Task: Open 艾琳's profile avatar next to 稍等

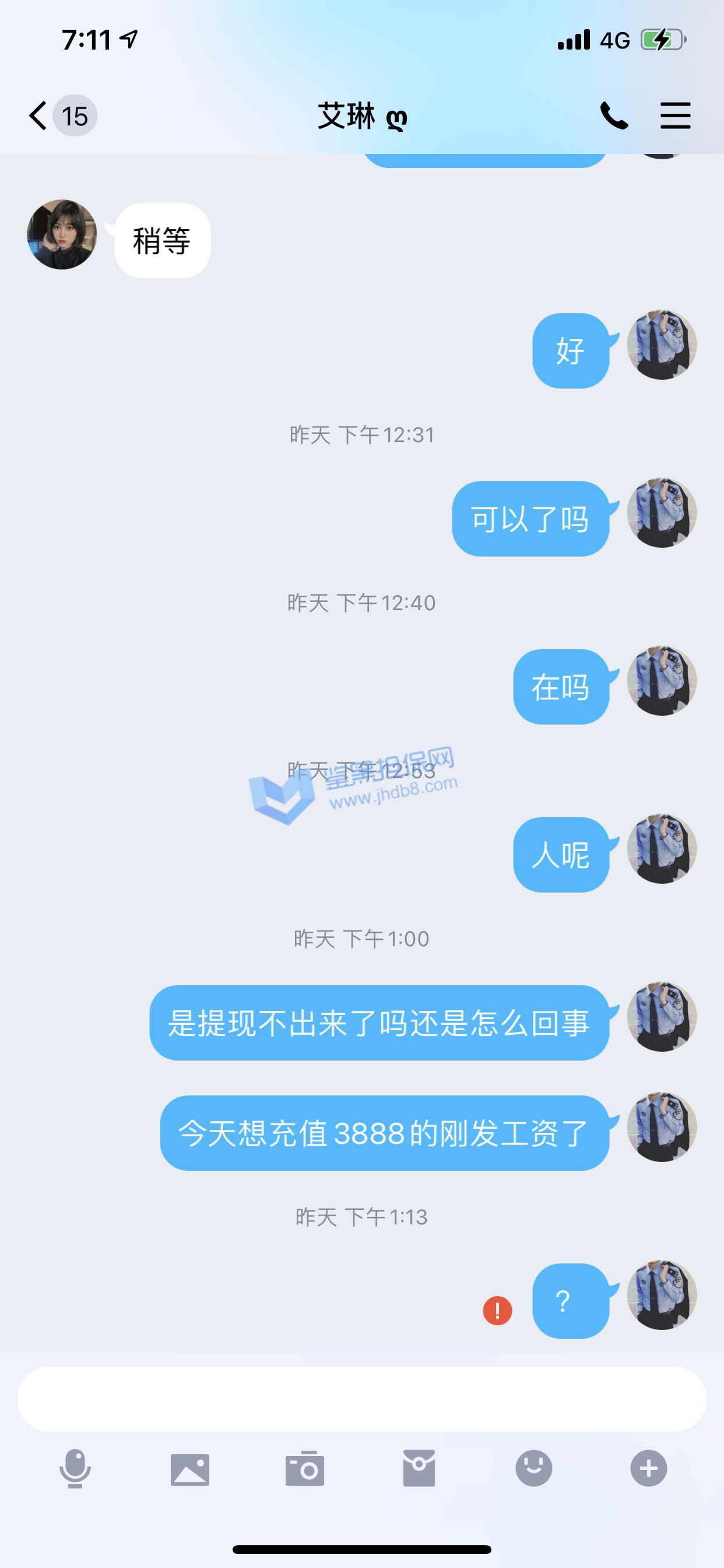Action: point(62,235)
